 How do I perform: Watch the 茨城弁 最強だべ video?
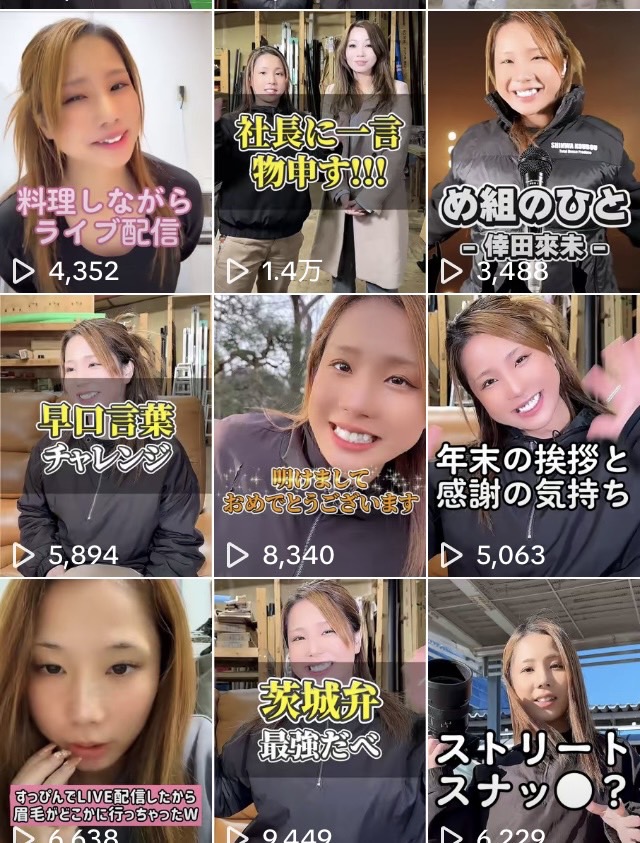[x=319, y=710]
